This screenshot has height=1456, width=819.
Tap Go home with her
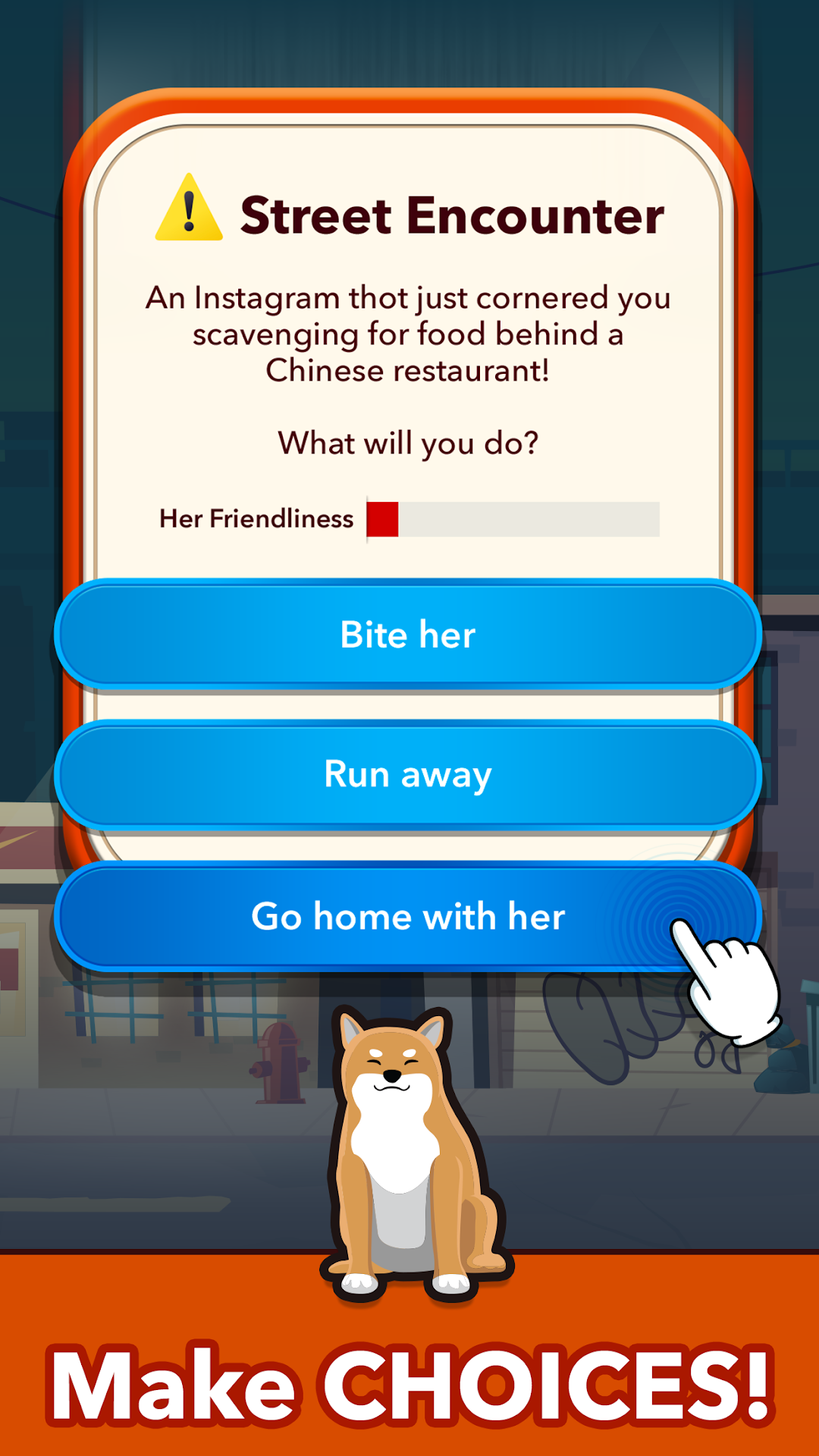click(409, 918)
